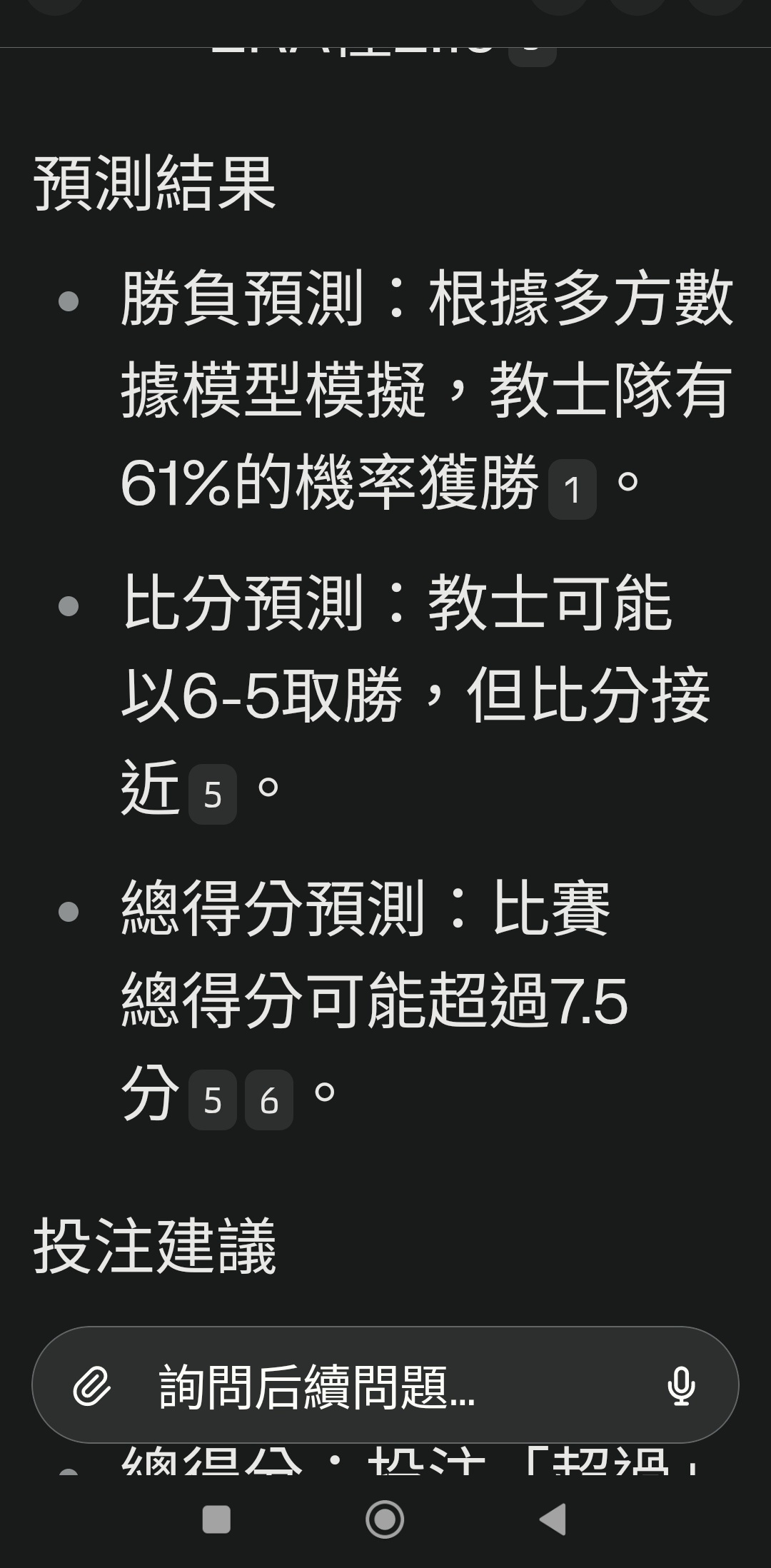Focus the 詢問后續問題 input field

coord(385,1385)
